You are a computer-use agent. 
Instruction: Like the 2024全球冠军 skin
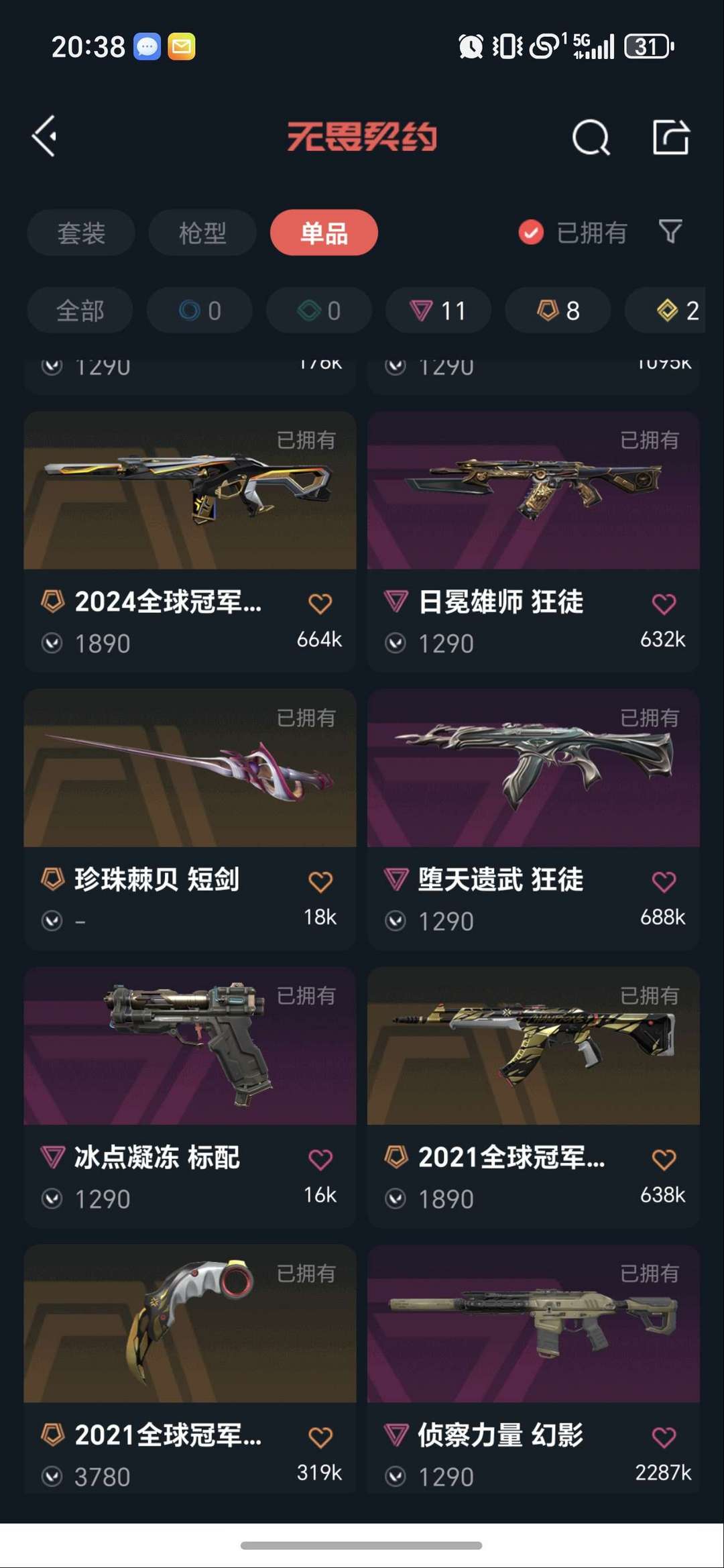click(320, 604)
